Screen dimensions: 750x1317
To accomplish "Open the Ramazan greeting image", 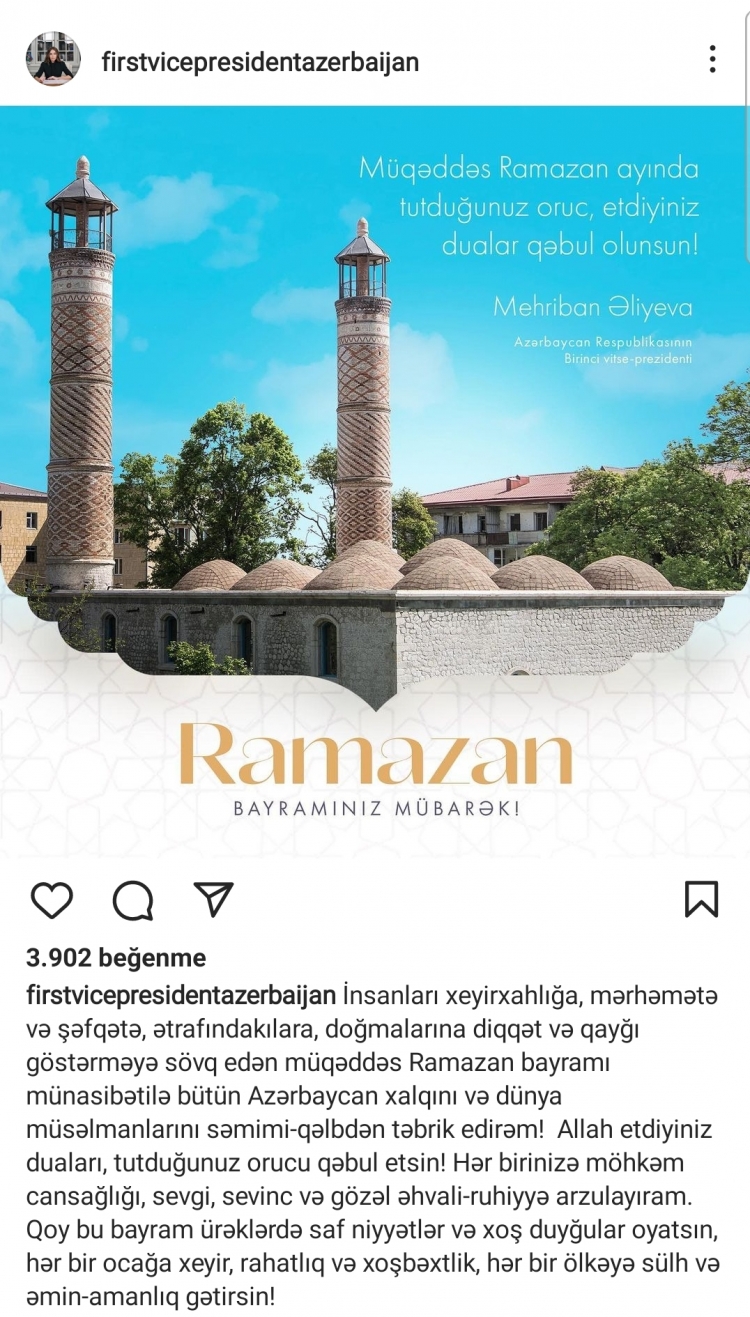I will 375,480.
